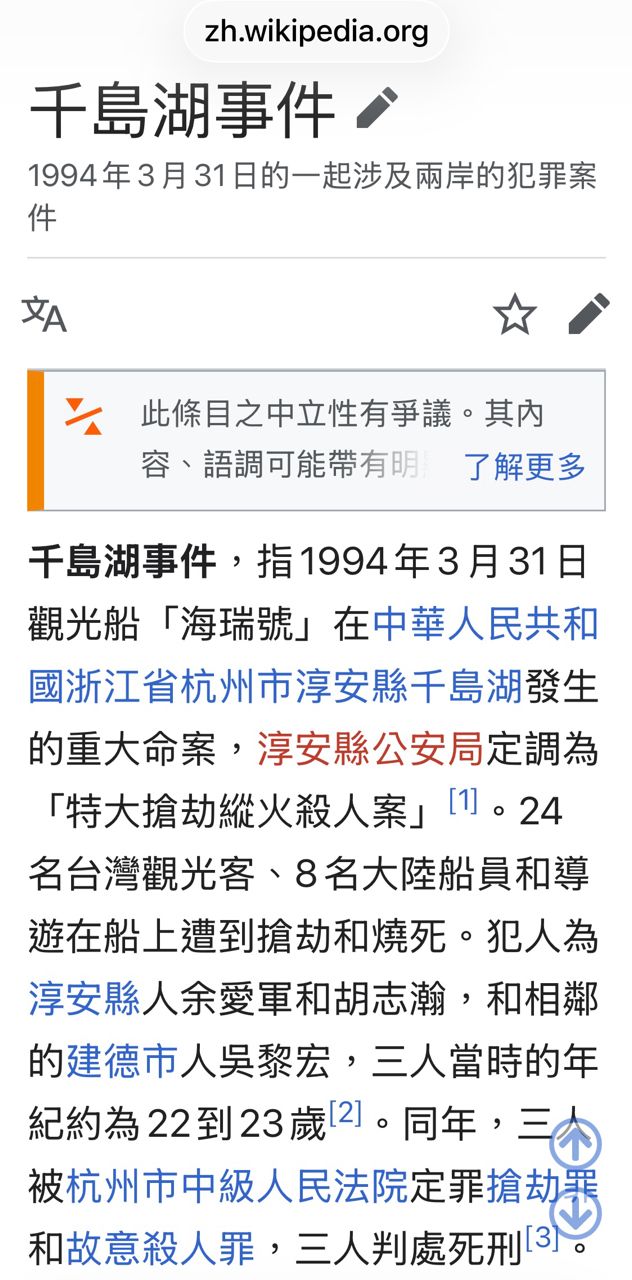This screenshot has width=632, height=1280.
Task: Tap the scroll-to-bottom arrow button
Action: coord(575,1212)
